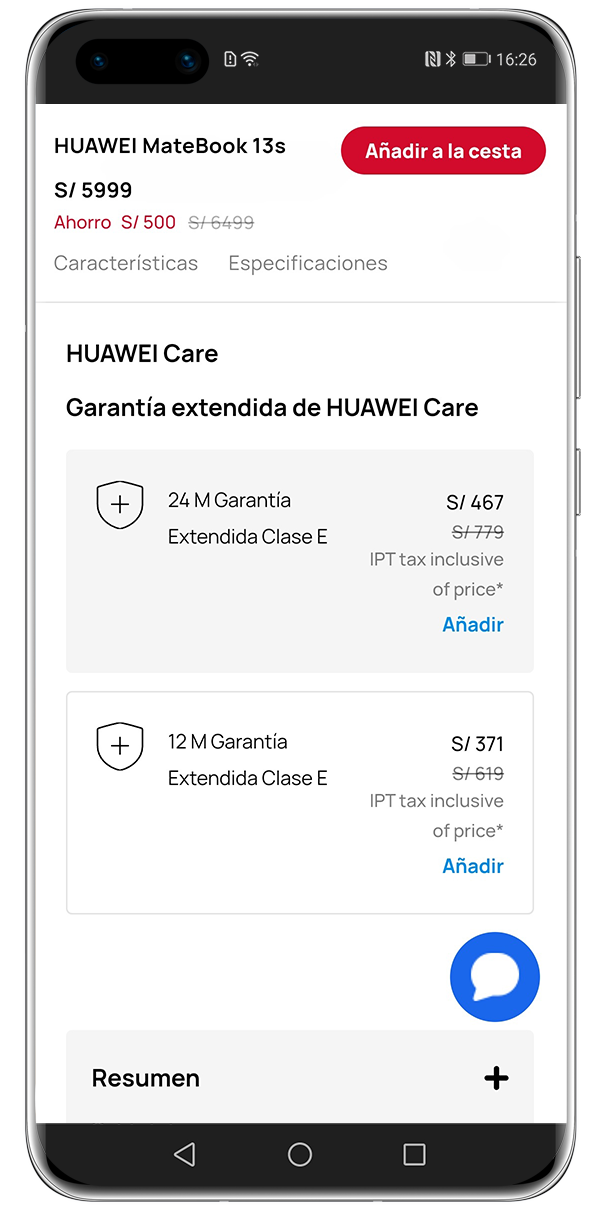
Task: Tap Añadir a la cesta button
Action: pyautogui.click(x=443, y=152)
